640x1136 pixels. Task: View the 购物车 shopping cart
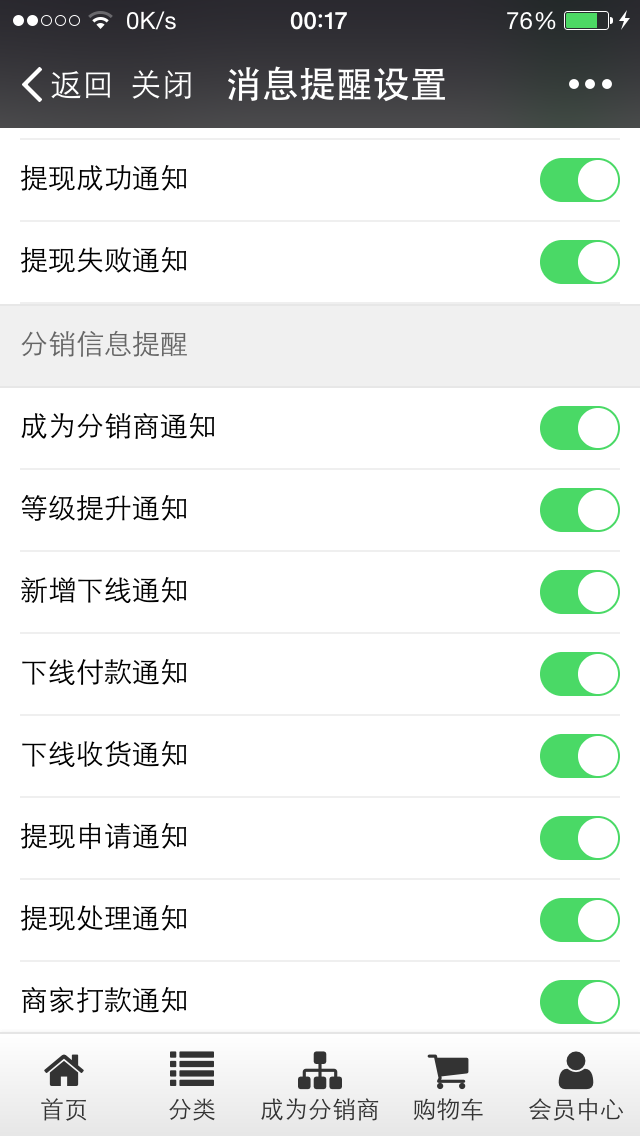pyautogui.click(x=448, y=1085)
